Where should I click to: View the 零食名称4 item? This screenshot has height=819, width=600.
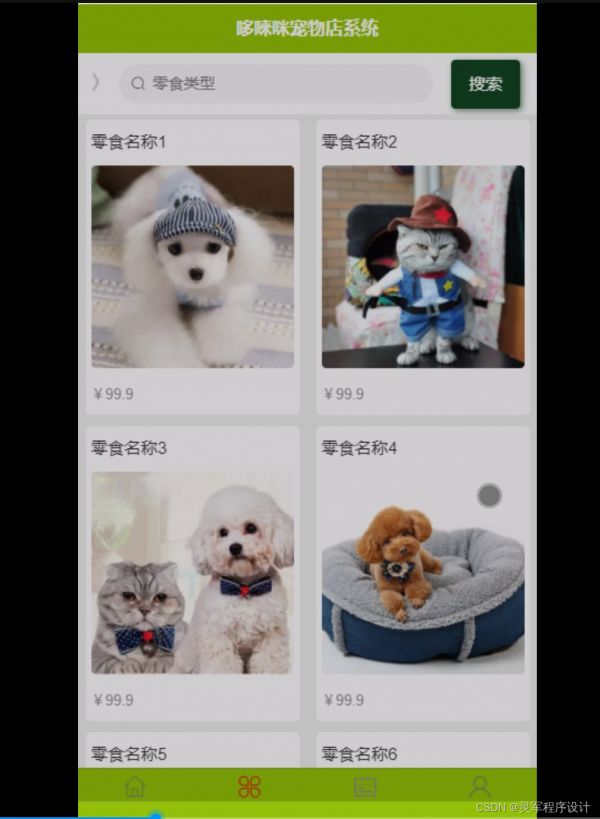[x=423, y=573]
